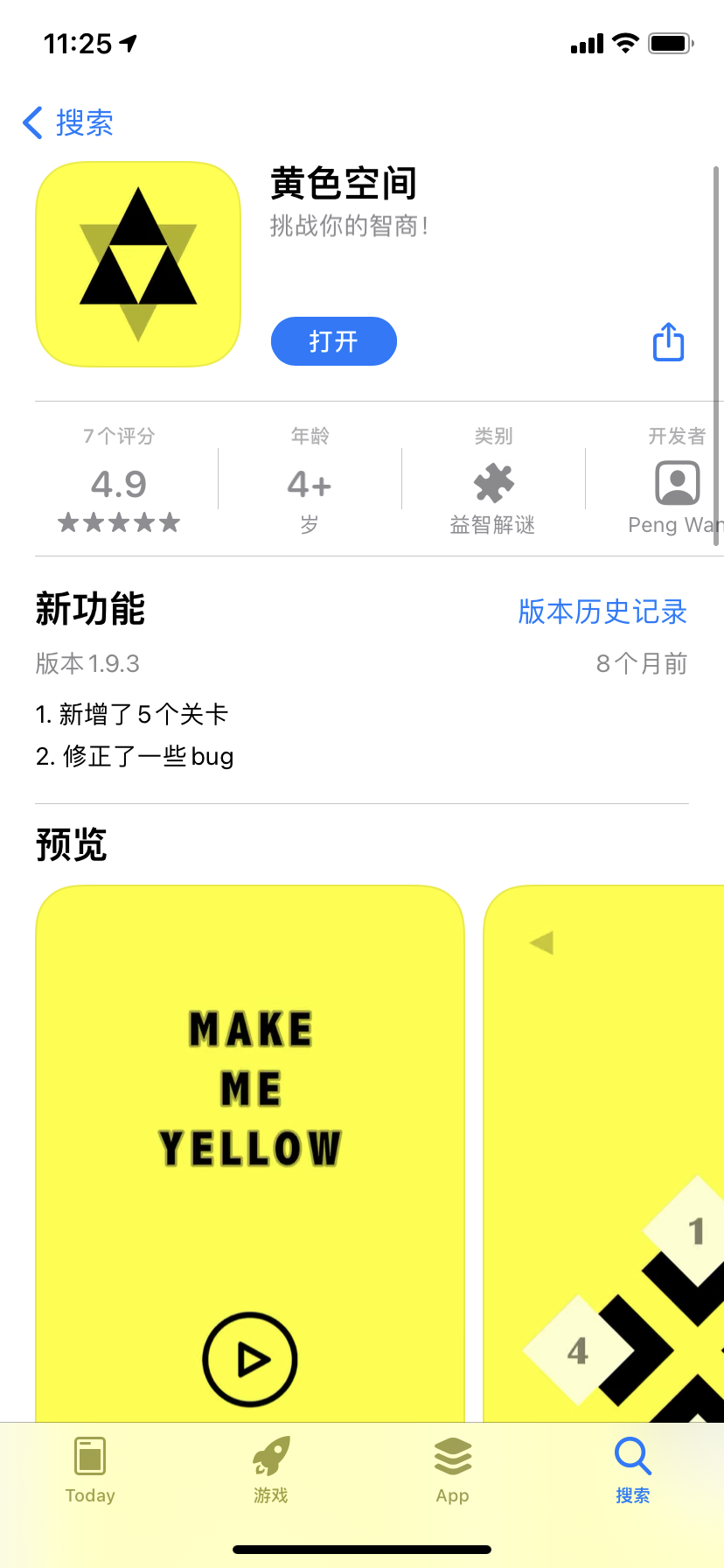This screenshot has height=1568, width=724.
Task: Tap the five-star rating row
Action: 120,522
